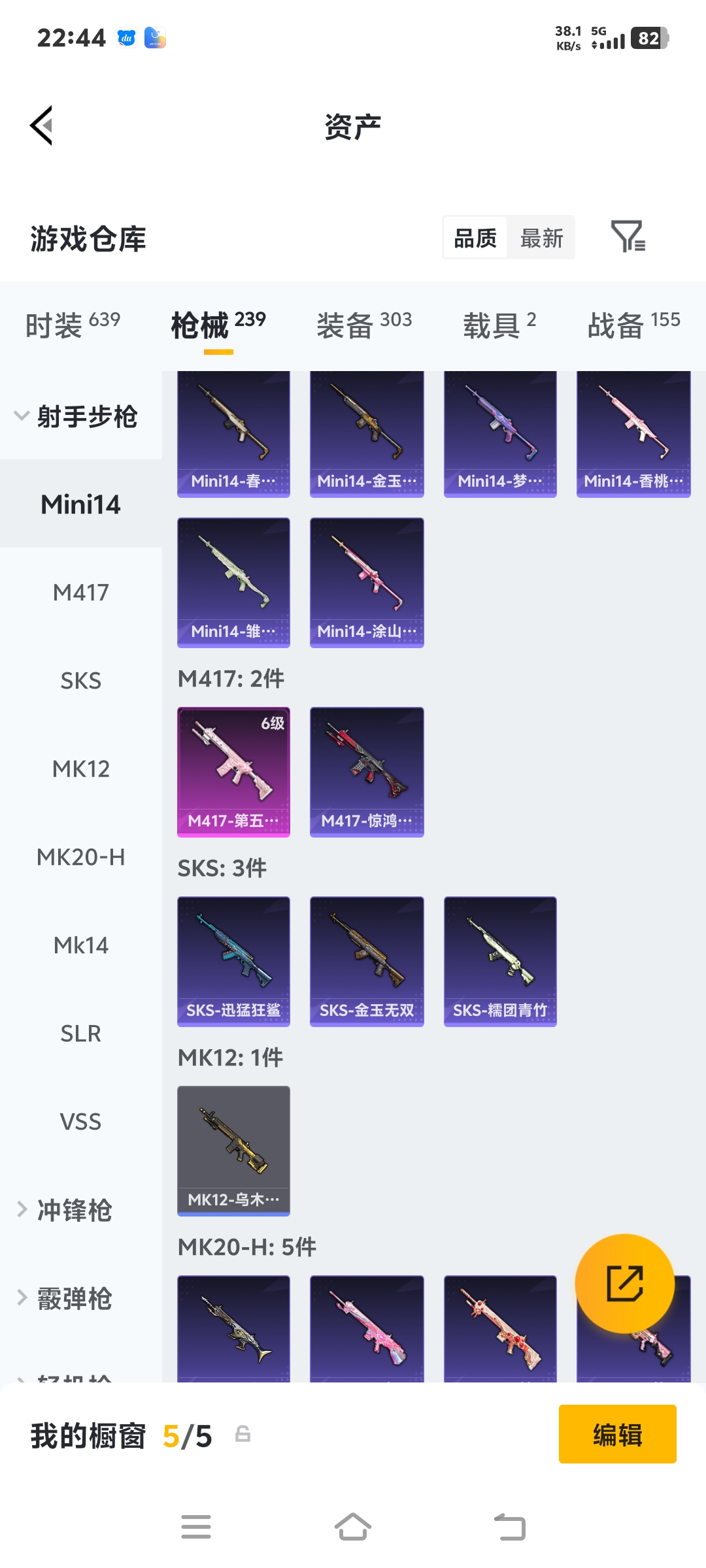Go to the system home screen
The height and width of the screenshot is (1568, 706).
click(353, 1527)
